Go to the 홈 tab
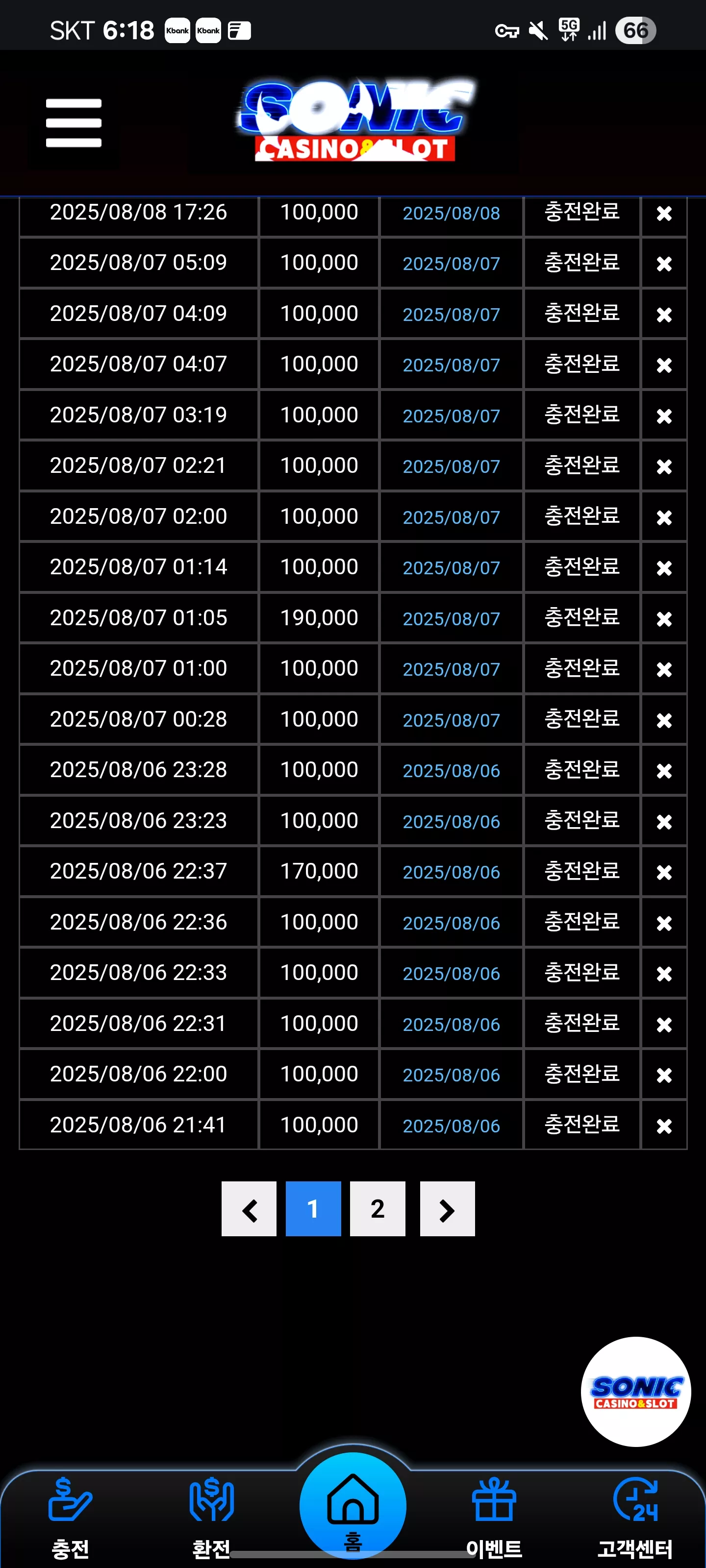This screenshot has width=706, height=1568. [x=353, y=1506]
